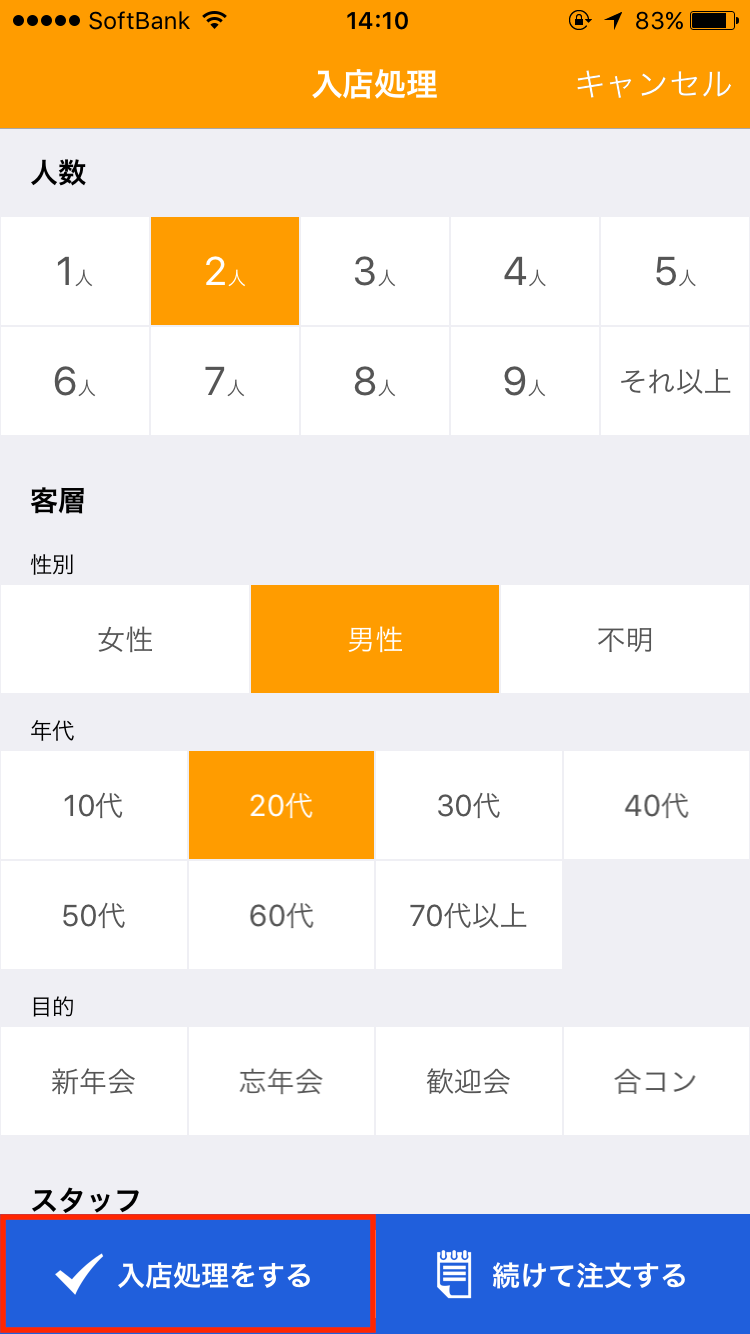Select 新年会 as visit purpose
This screenshot has width=750, height=1334.
pos(93,1081)
